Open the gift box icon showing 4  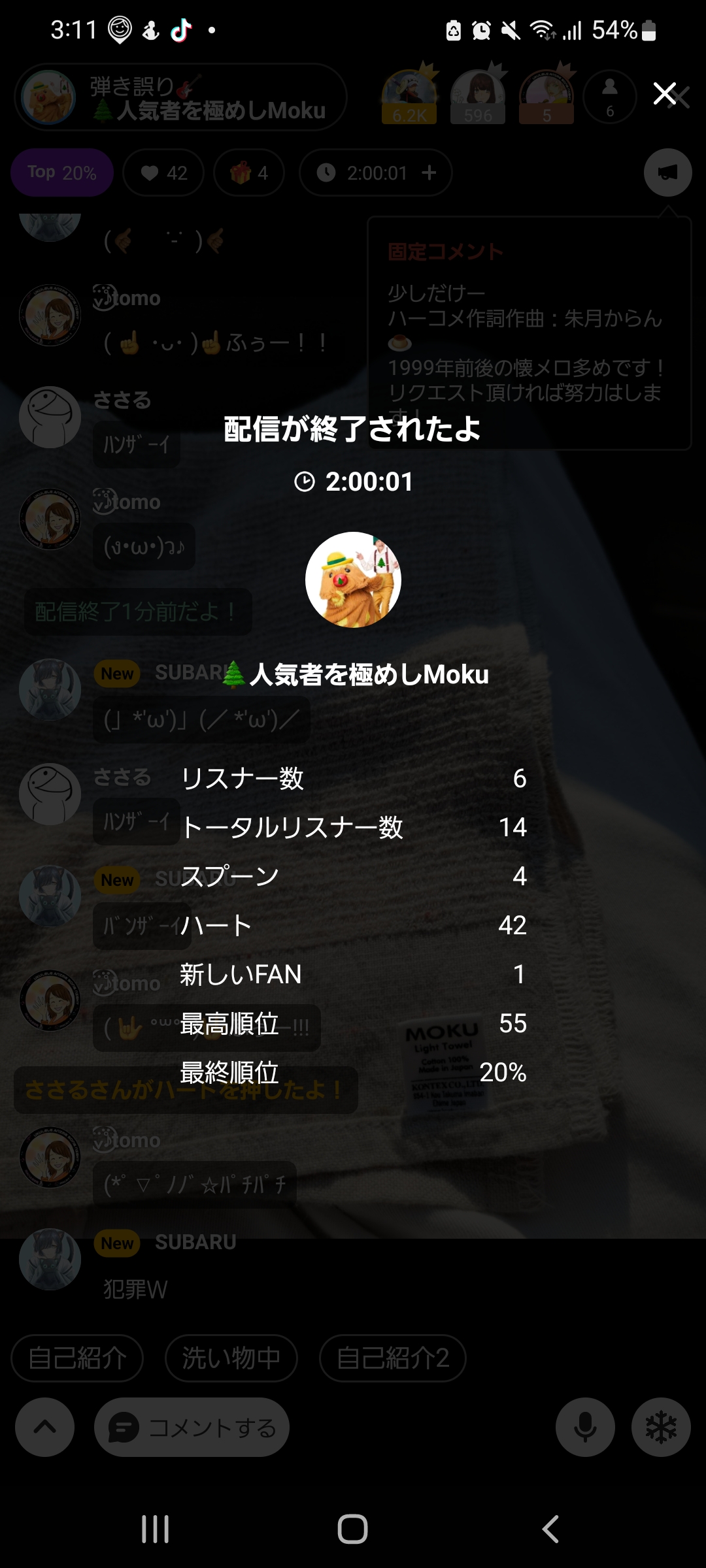[242, 172]
